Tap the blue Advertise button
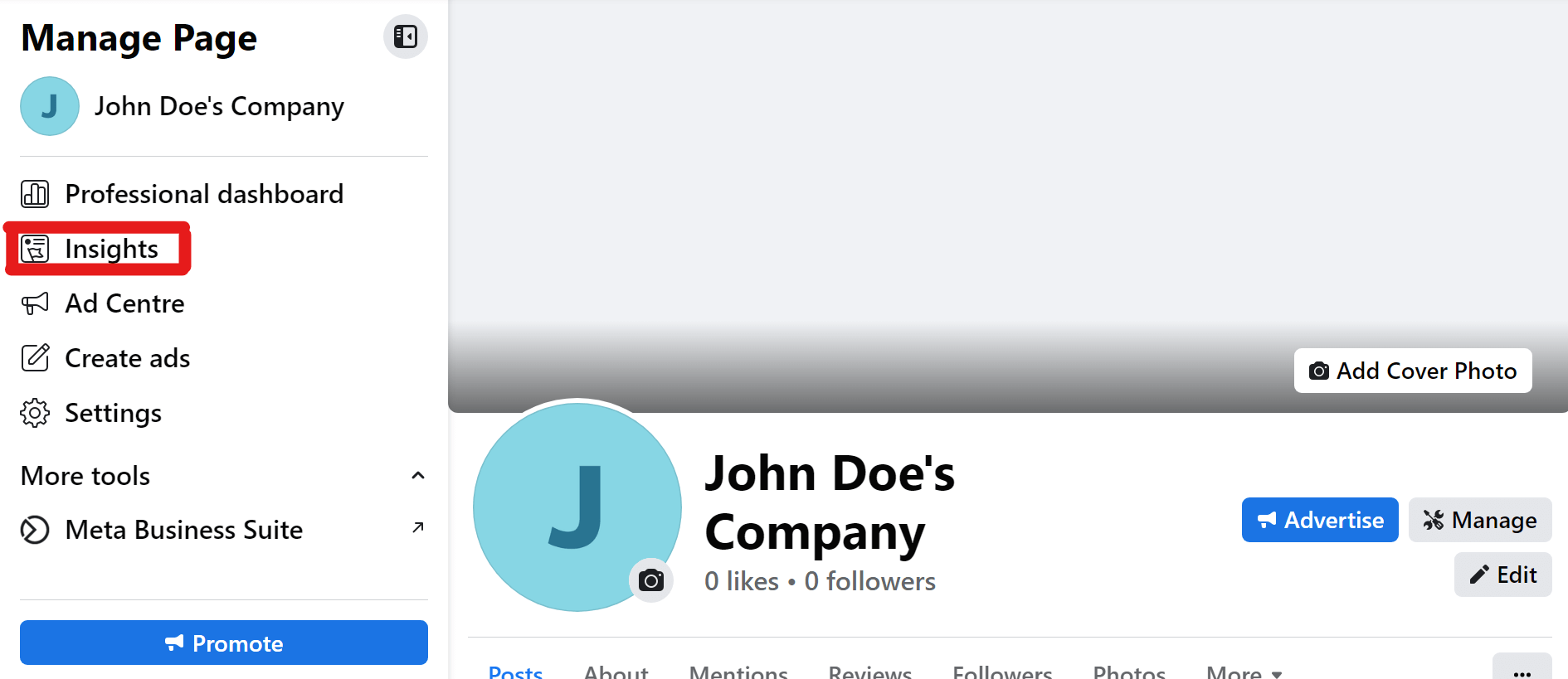Viewport: 1568px width, 679px height. click(x=1319, y=520)
